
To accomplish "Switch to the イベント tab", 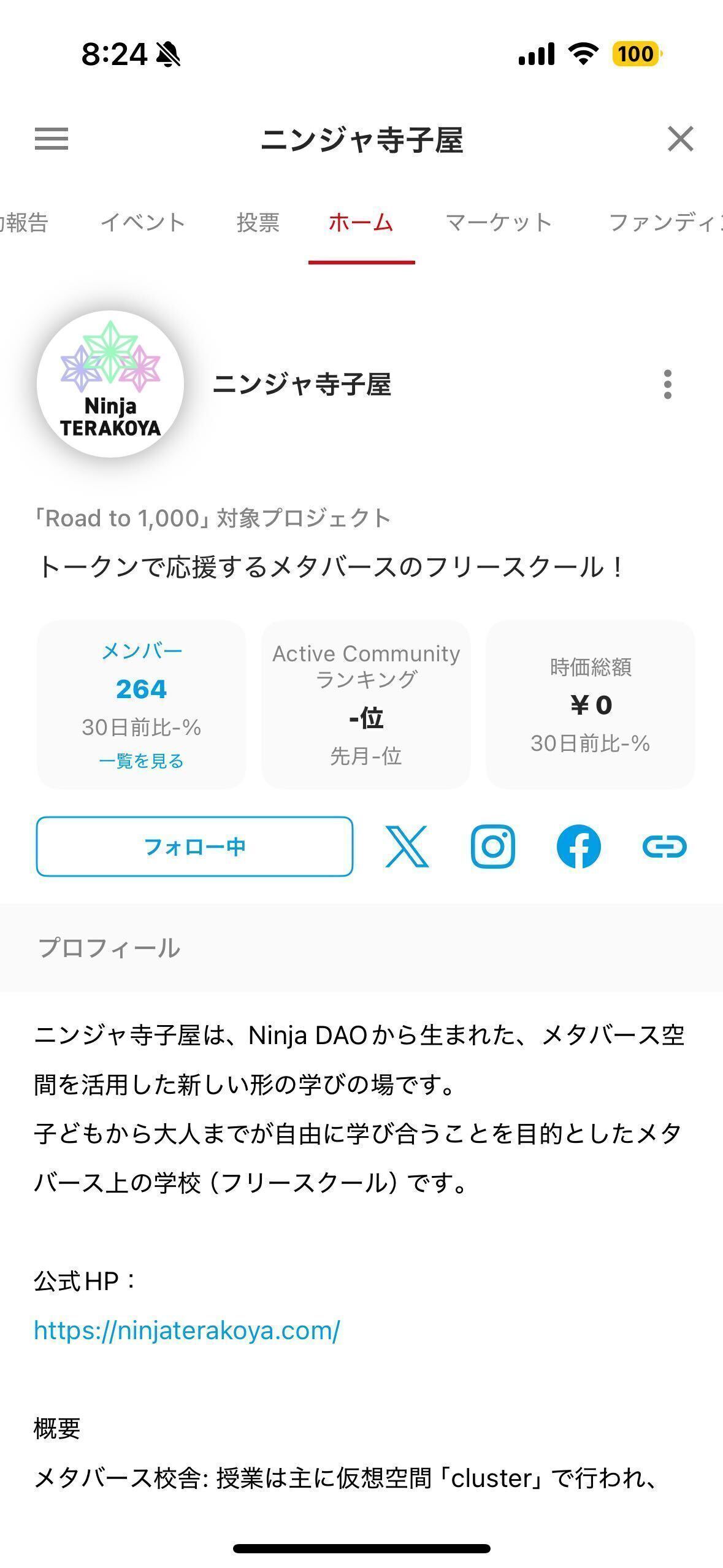I will 143,223.
